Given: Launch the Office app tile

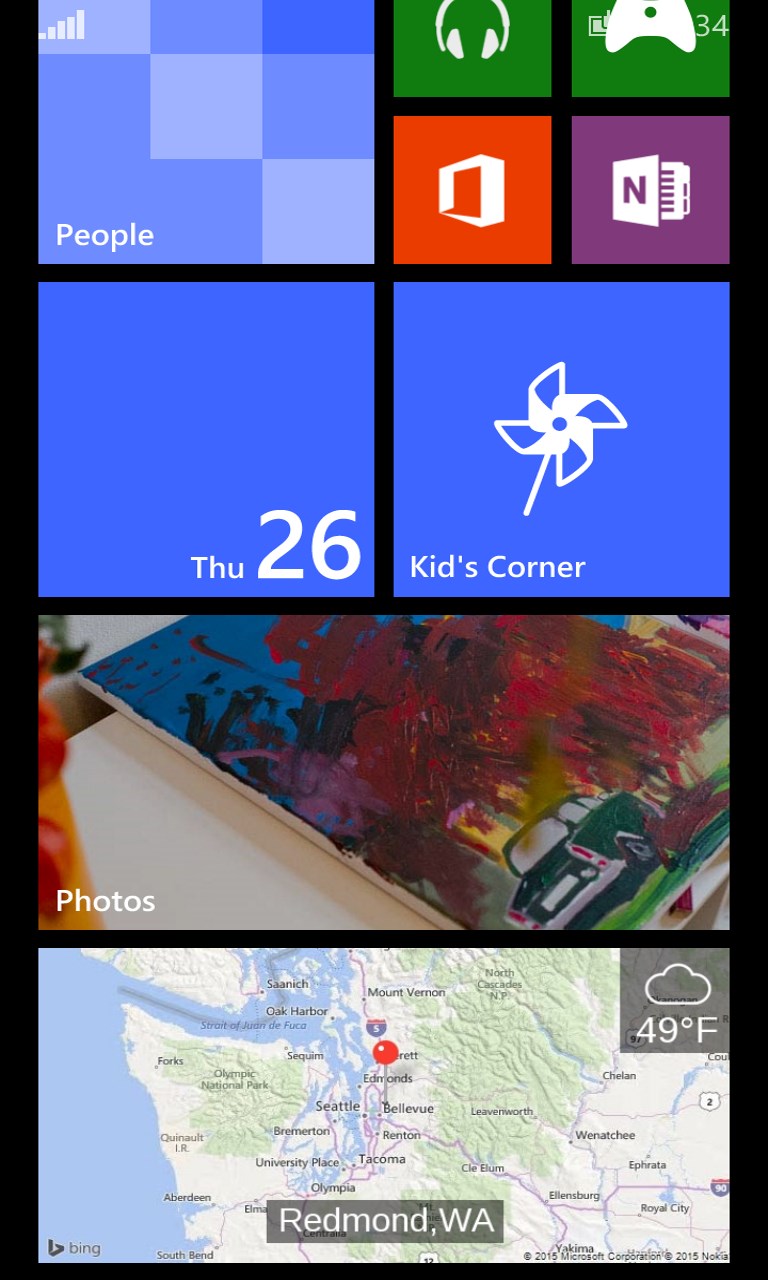Looking at the screenshot, I should (472, 190).
